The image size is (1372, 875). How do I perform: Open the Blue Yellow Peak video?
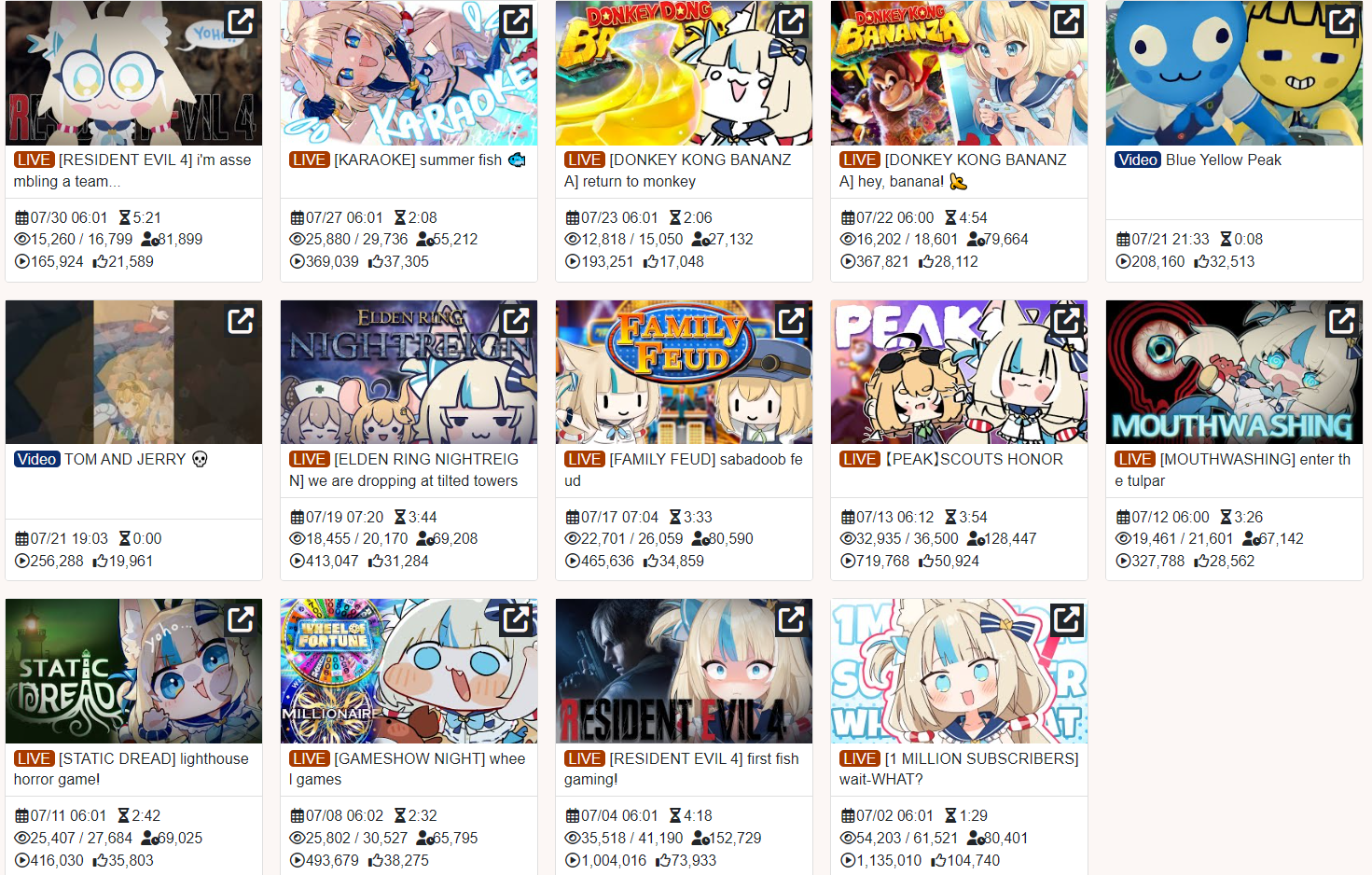pos(1233,75)
